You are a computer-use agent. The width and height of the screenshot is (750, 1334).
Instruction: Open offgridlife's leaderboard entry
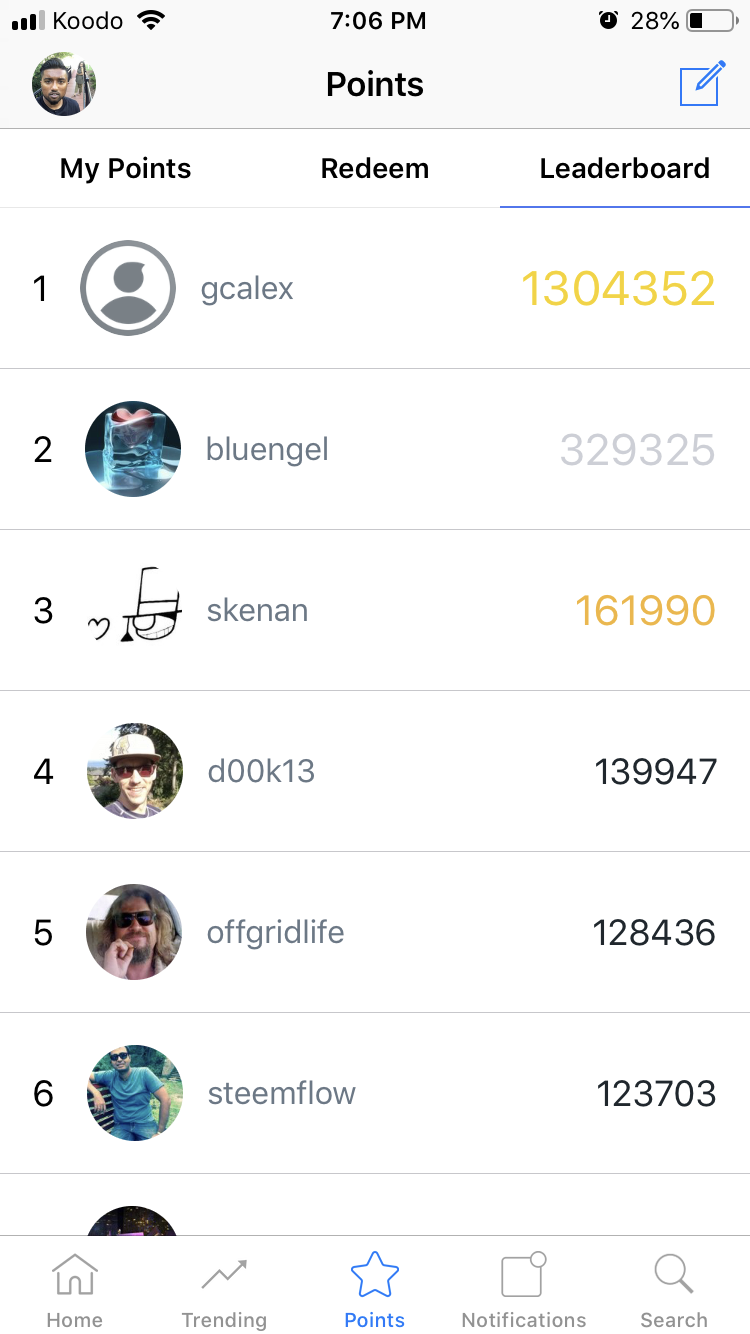pyautogui.click(x=375, y=932)
